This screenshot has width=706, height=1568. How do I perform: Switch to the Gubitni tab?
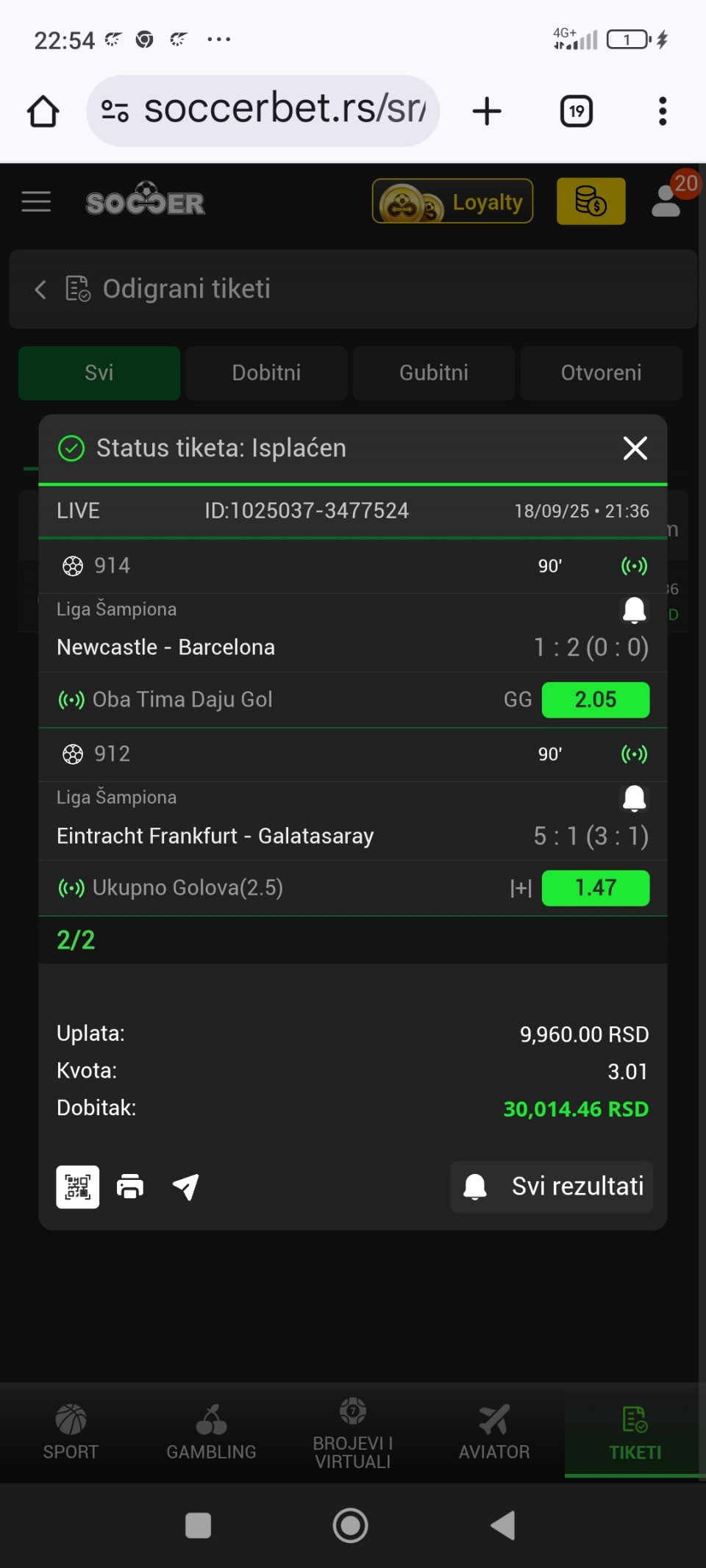[x=434, y=373]
